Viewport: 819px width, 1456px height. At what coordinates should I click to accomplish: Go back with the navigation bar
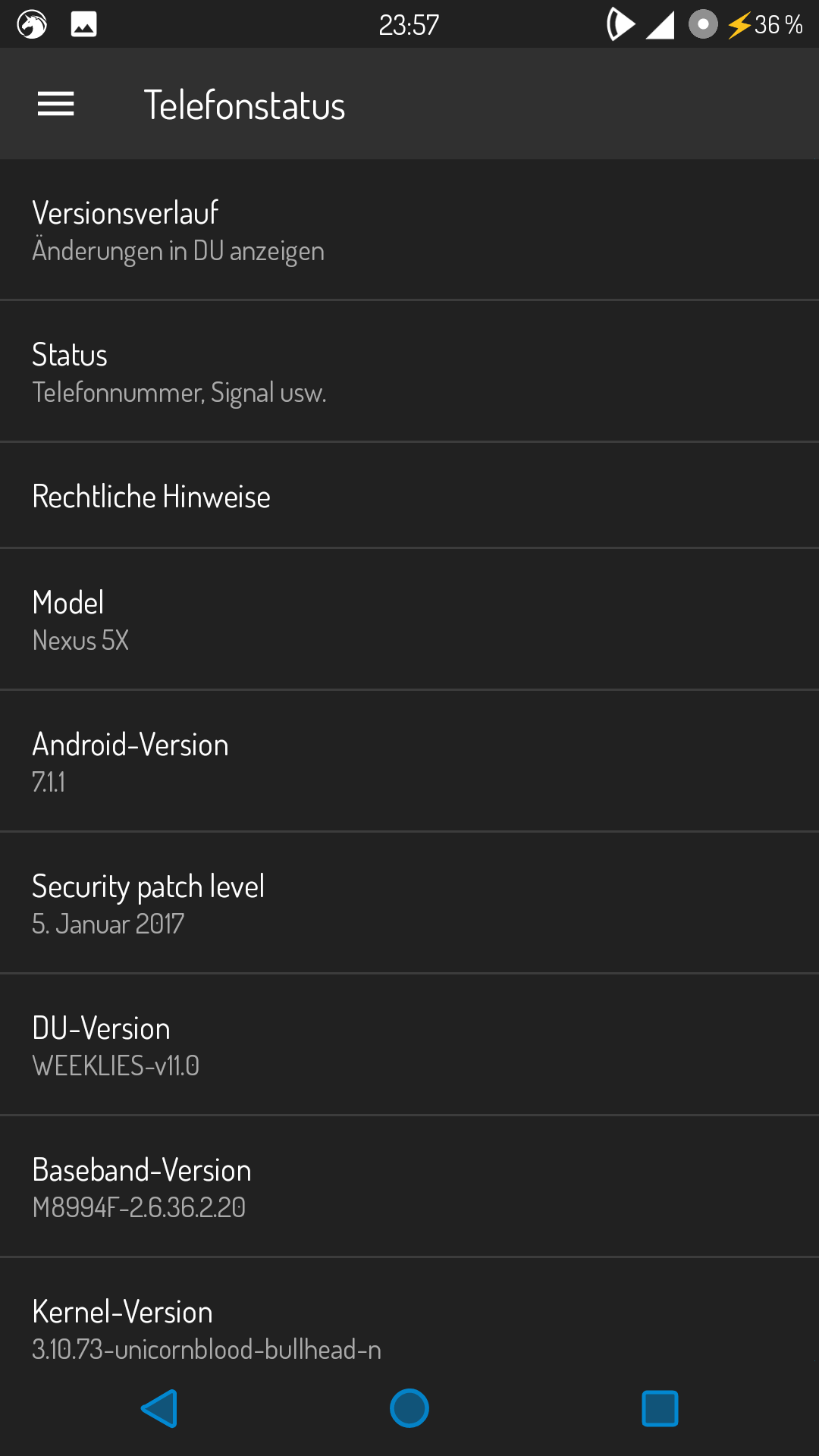click(160, 1409)
